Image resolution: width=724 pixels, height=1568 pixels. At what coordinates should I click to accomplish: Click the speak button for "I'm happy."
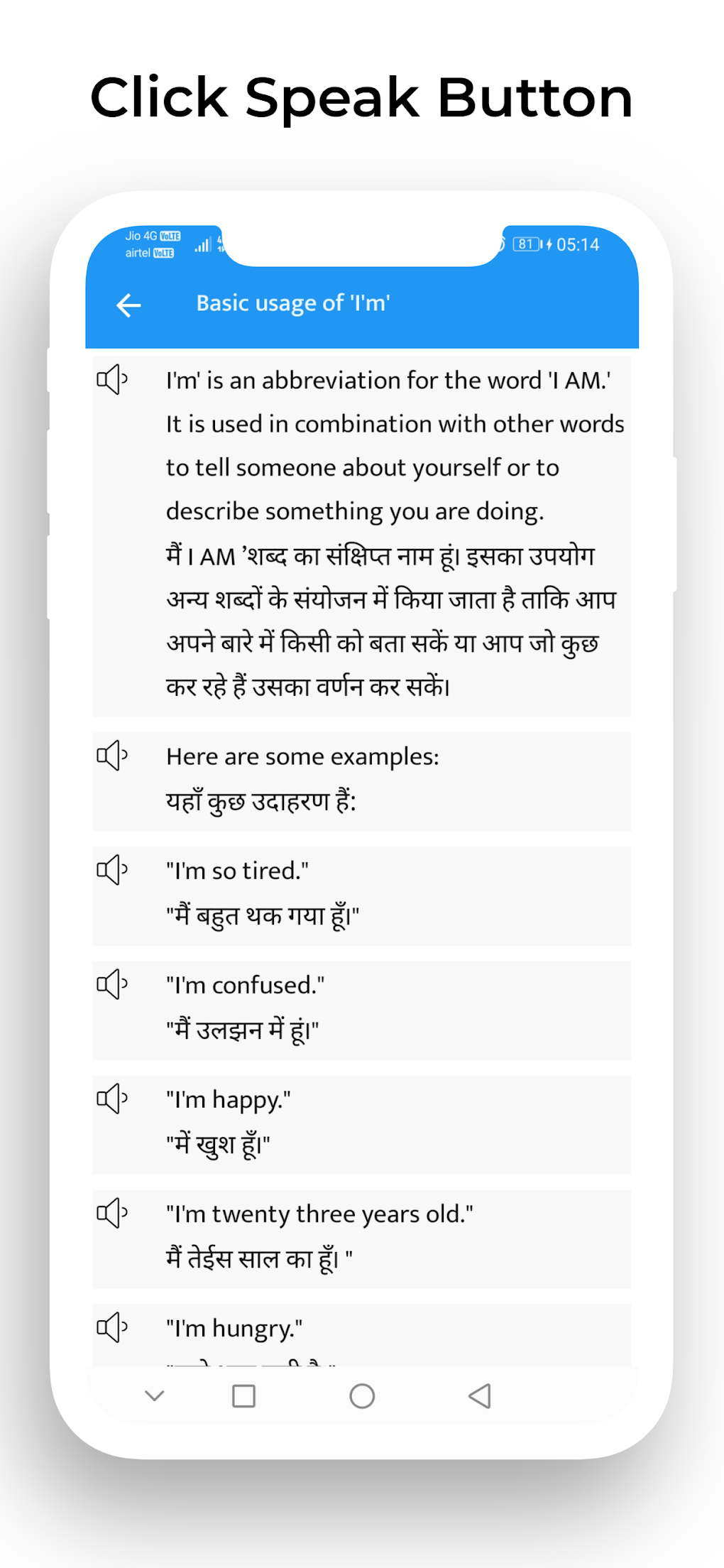[x=112, y=1099]
